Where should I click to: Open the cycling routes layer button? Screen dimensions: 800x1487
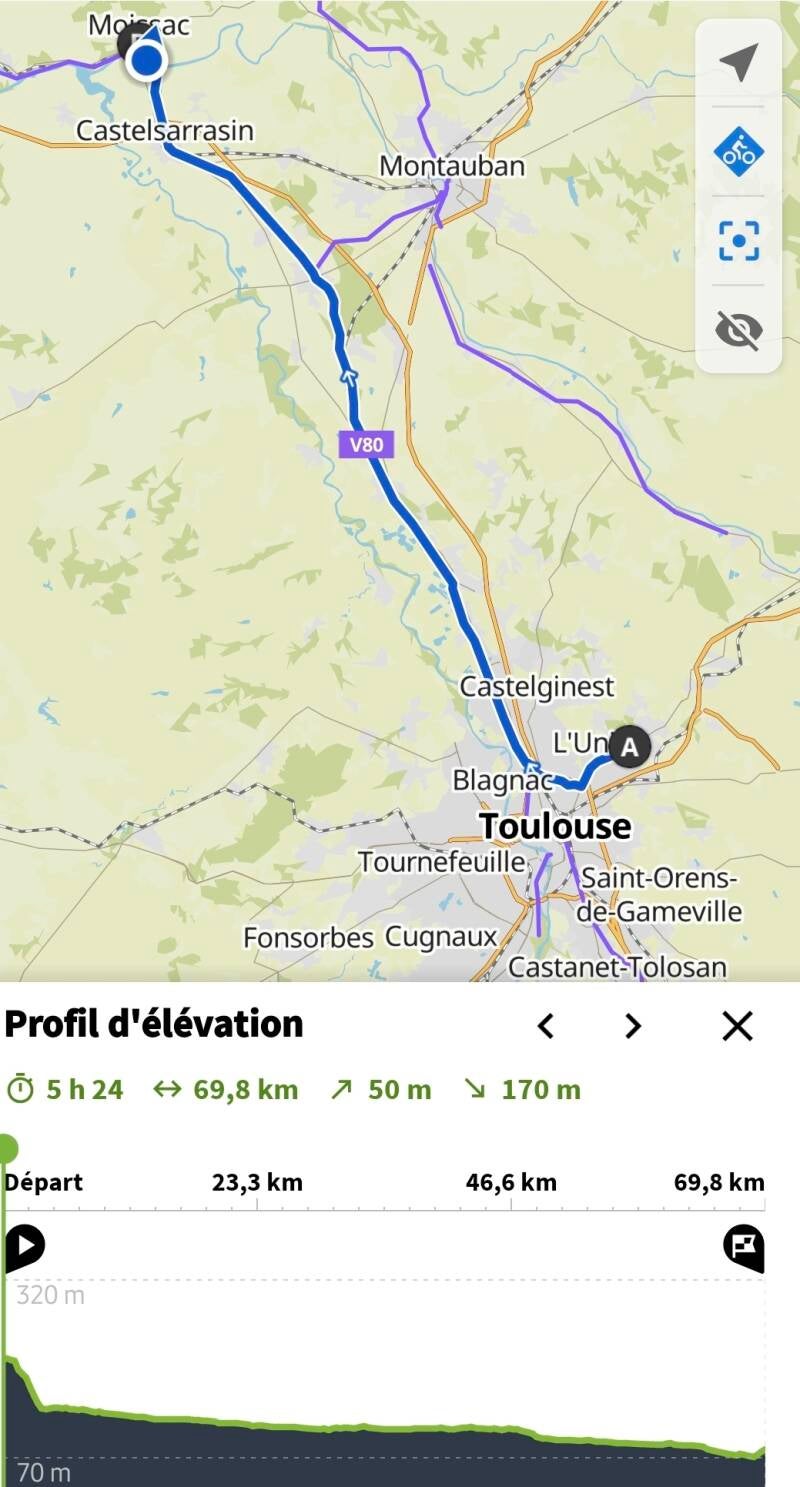click(x=738, y=152)
